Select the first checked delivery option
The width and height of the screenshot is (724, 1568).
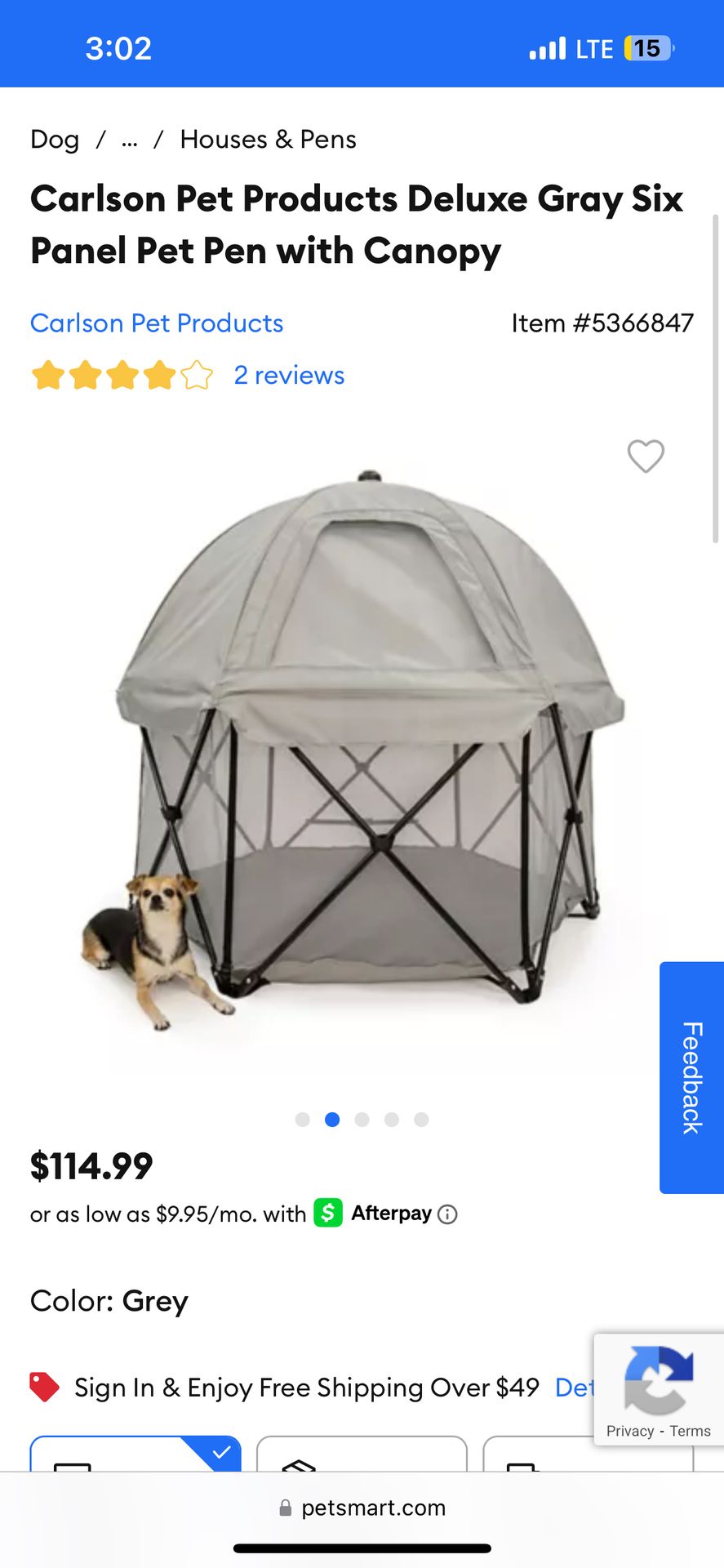click(x=135, y=1454)
